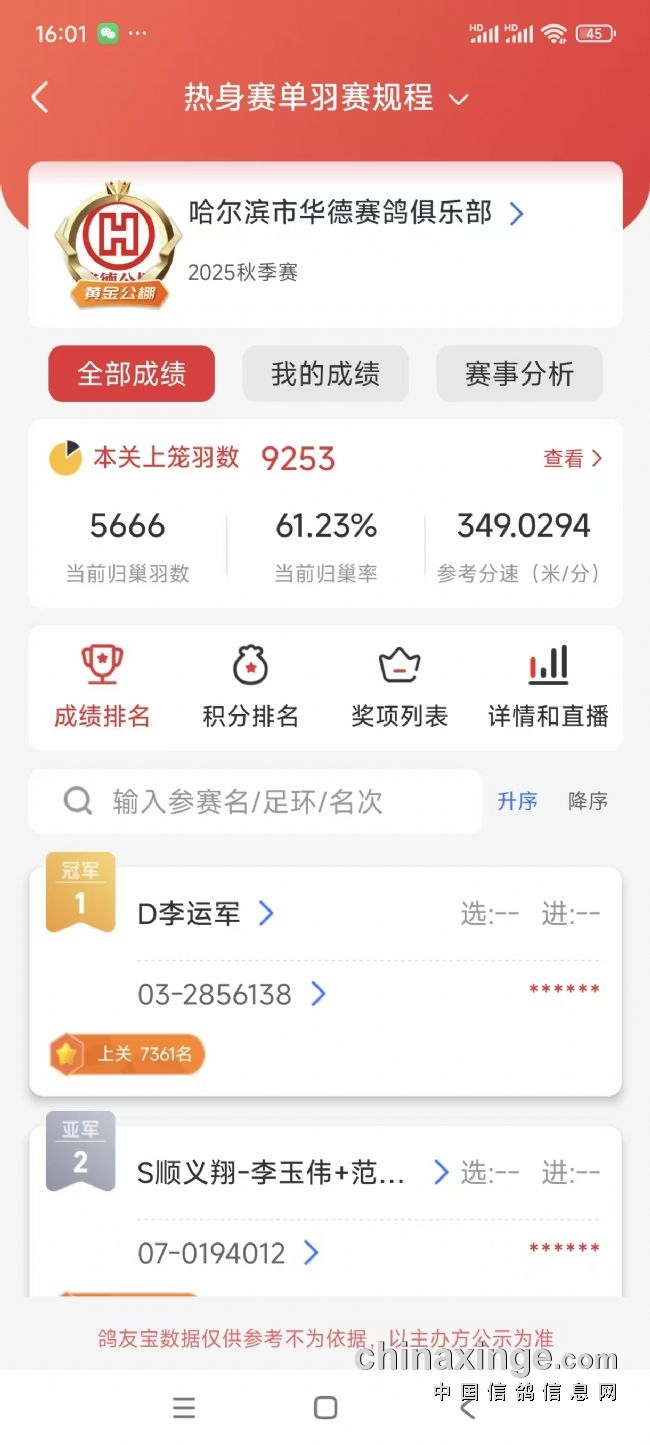Screen dimensions: 650x1445
Task: Tap 查看 to view caged birds
Action: pos(572,459)
